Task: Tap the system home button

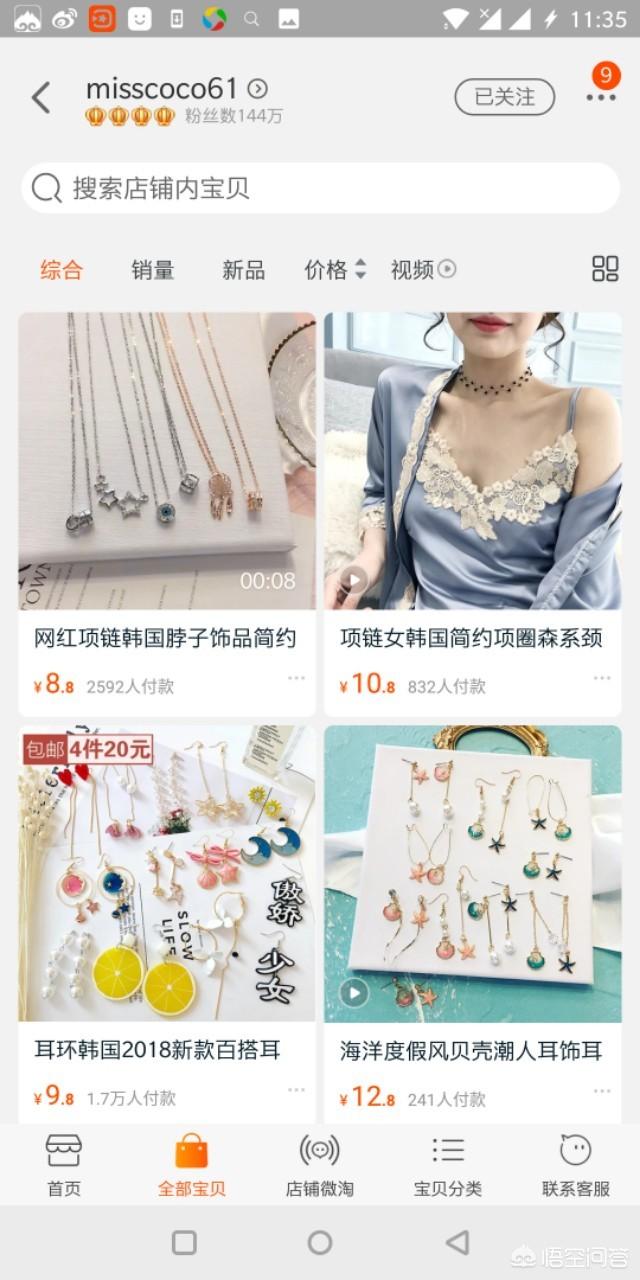Action: pos(320,1242)
